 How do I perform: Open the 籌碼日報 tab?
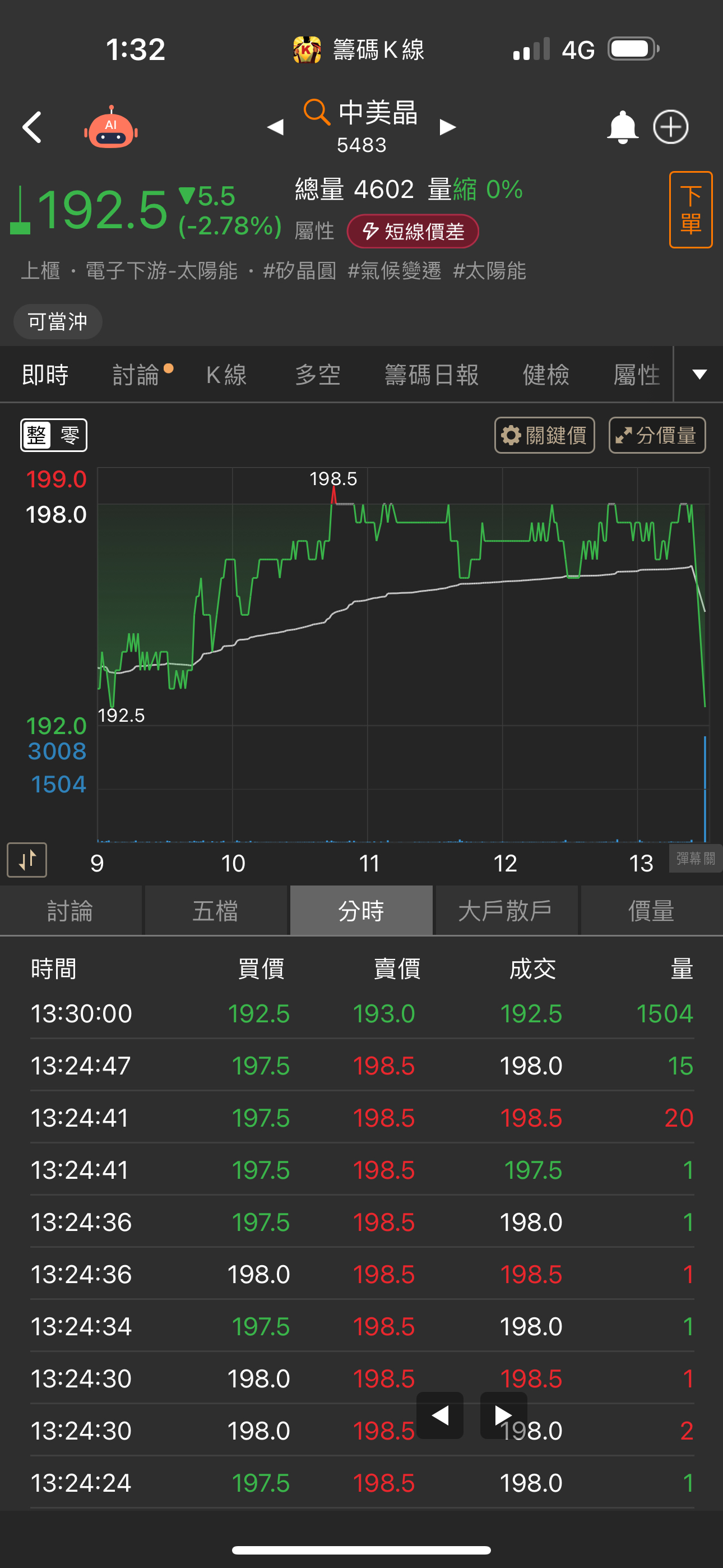pos(432,375)
